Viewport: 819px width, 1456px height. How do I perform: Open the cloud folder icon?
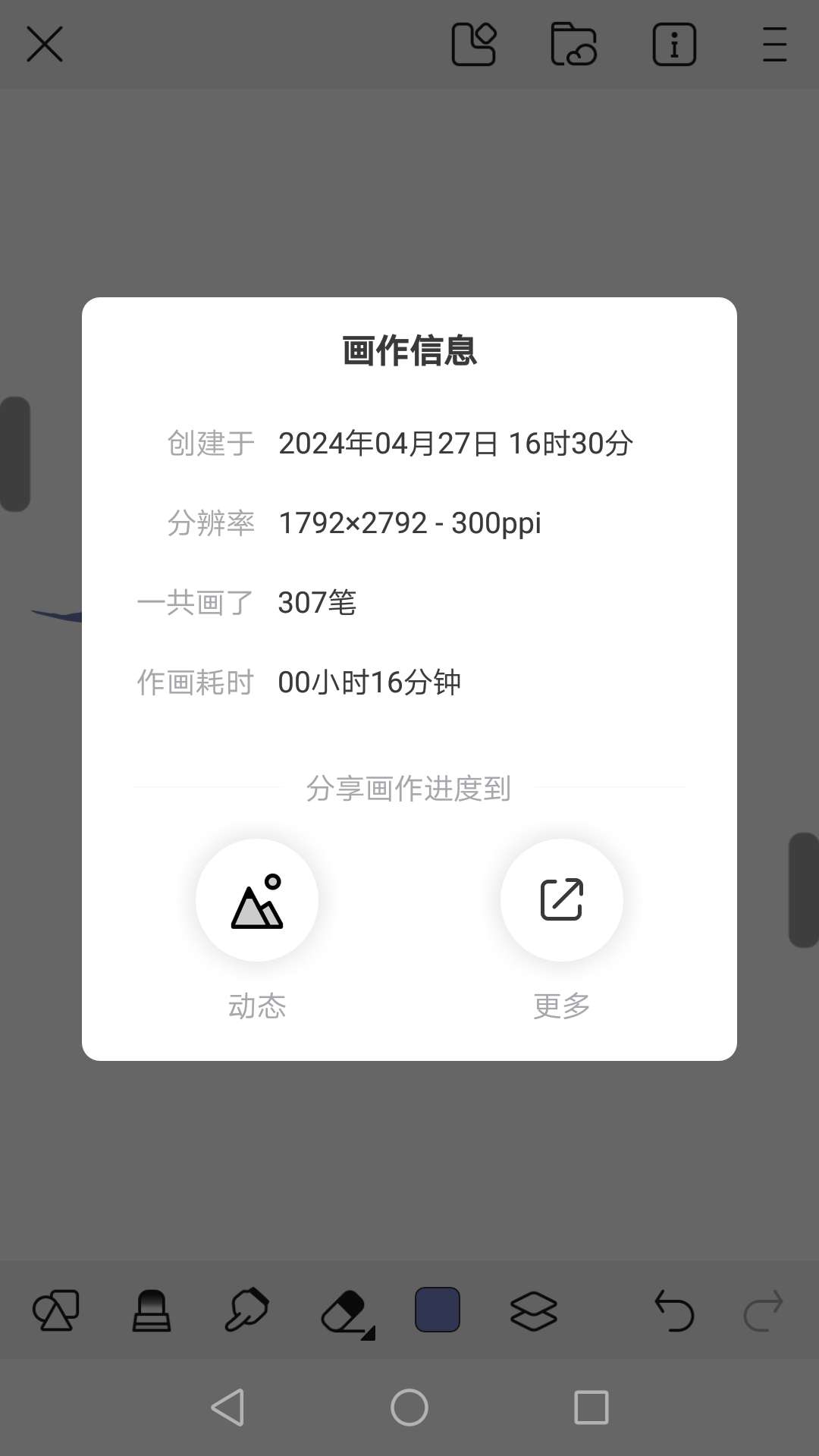[573, 44]
